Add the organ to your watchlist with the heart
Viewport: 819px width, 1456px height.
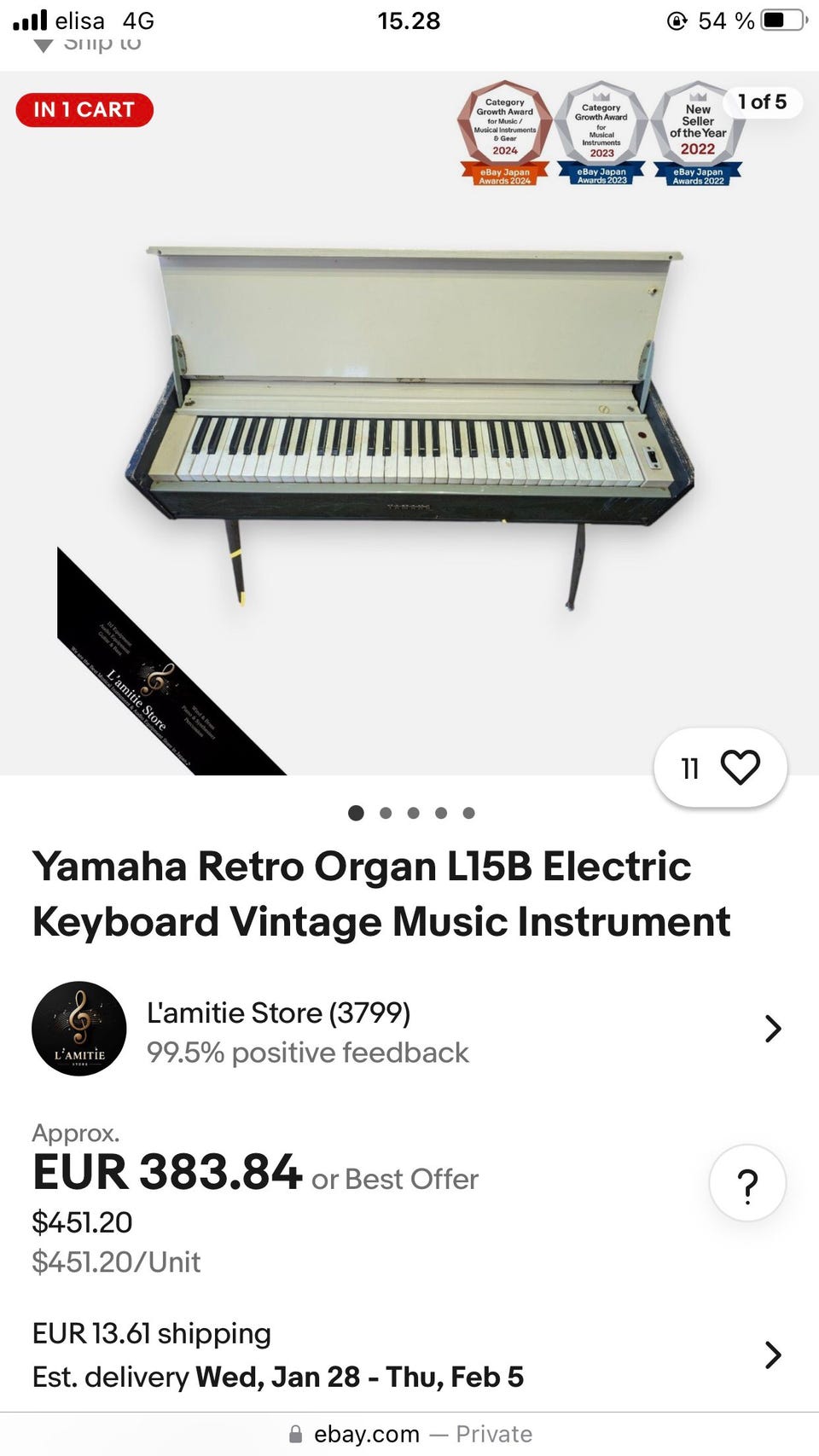(x=739, y=767)
